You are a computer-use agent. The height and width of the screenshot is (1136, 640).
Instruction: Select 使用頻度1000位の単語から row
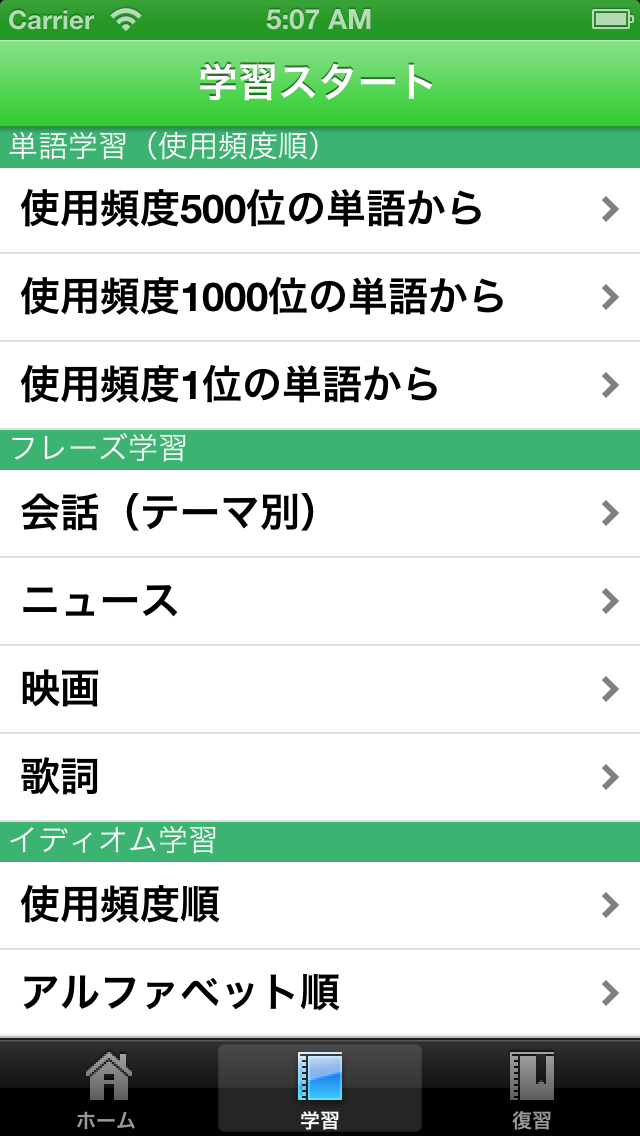point(320,297)
